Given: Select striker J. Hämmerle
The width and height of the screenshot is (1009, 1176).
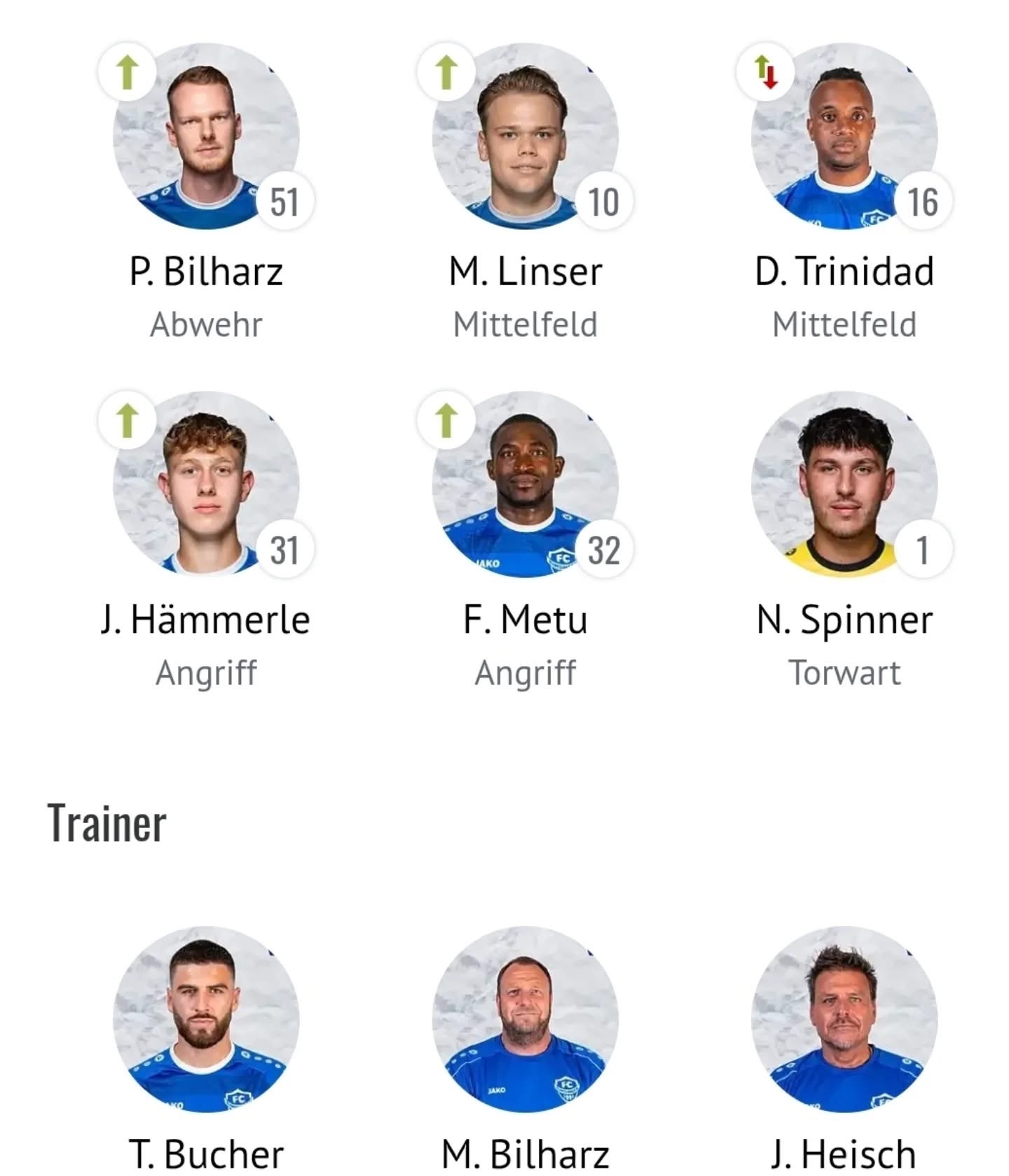Looking at the screenshot, I should 206,485.
